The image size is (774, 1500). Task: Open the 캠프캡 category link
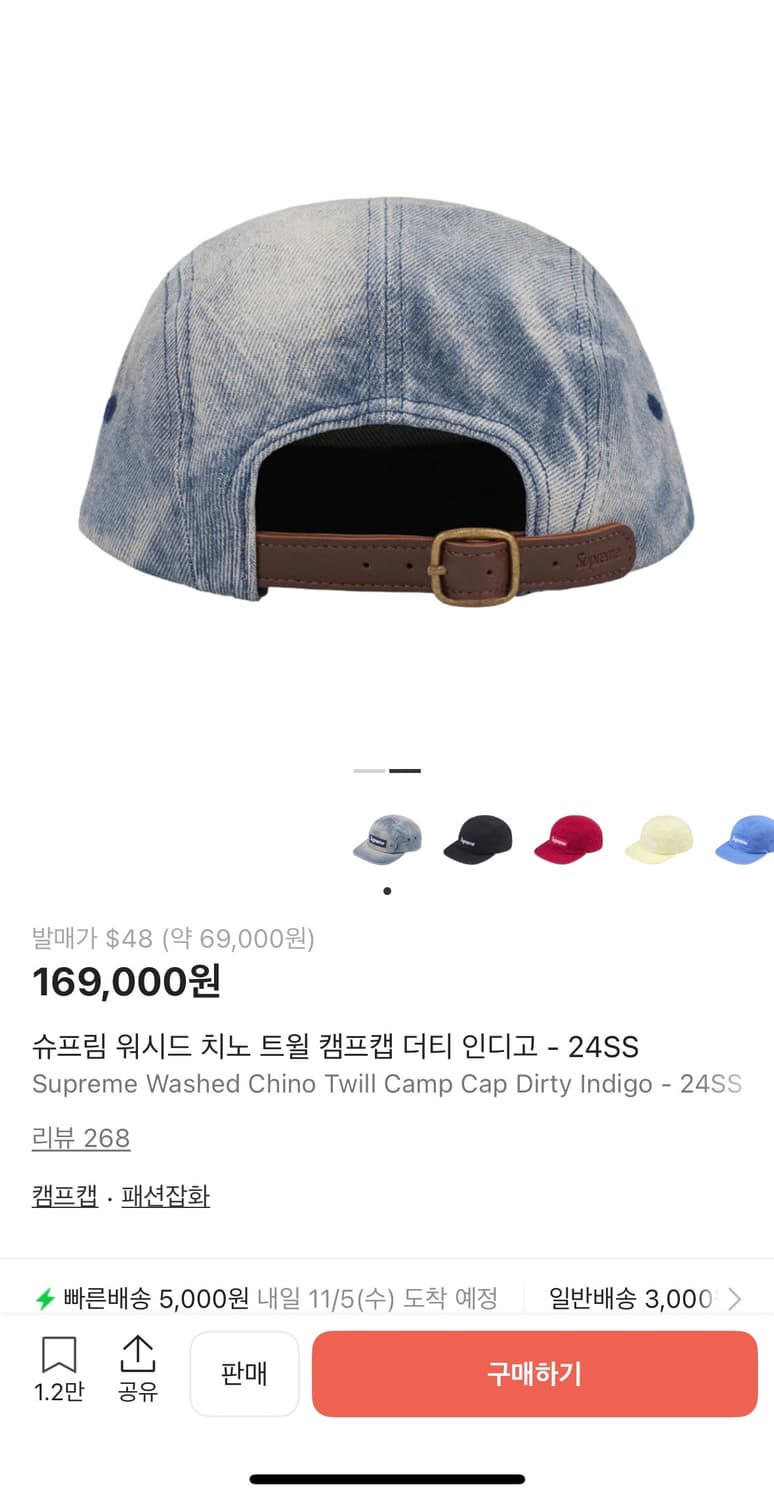[x=63, y=1196]
